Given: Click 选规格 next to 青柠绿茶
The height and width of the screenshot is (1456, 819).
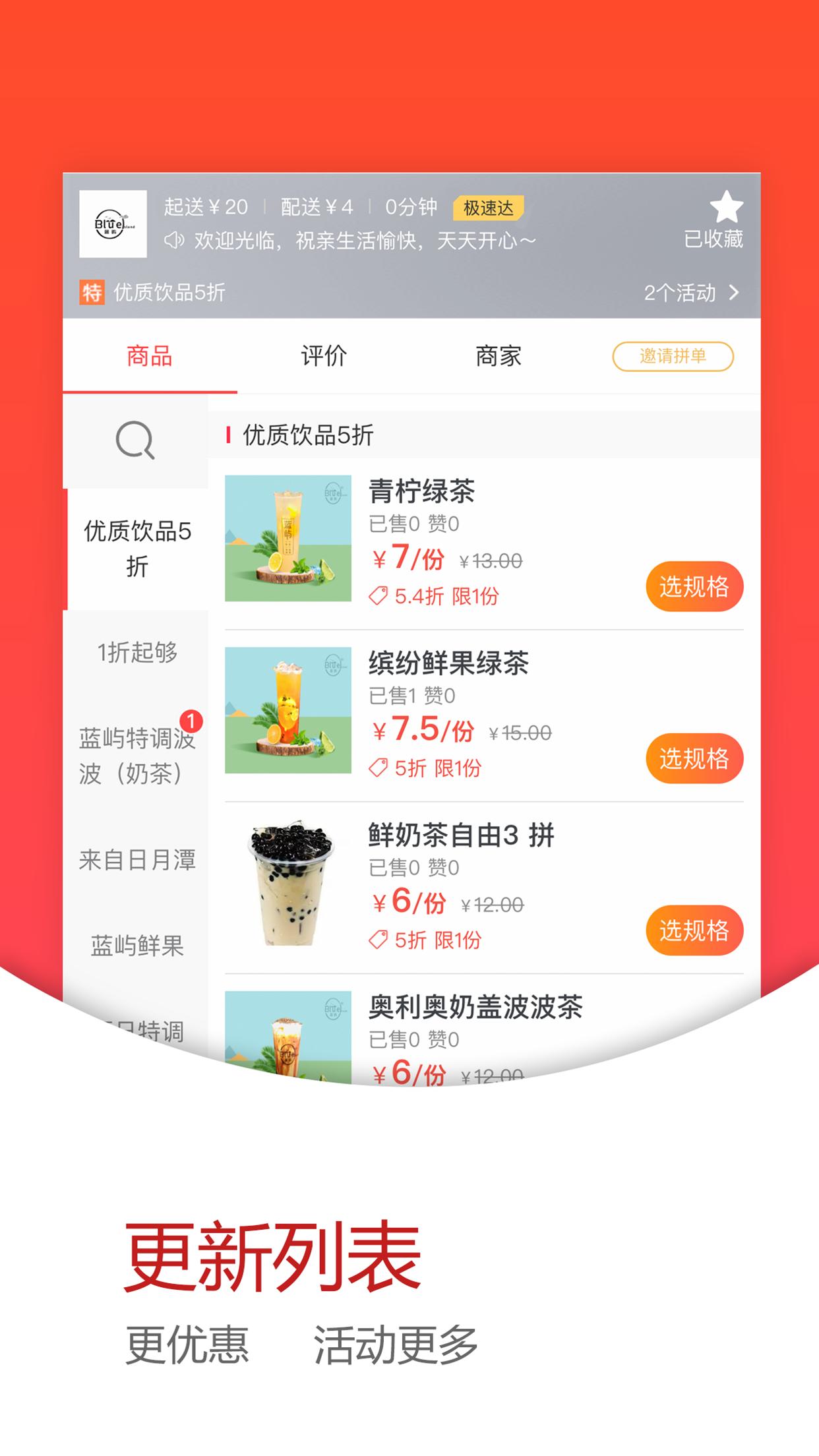Looking at the screenshot, I should pyautogui.click(x=694, y=586).
